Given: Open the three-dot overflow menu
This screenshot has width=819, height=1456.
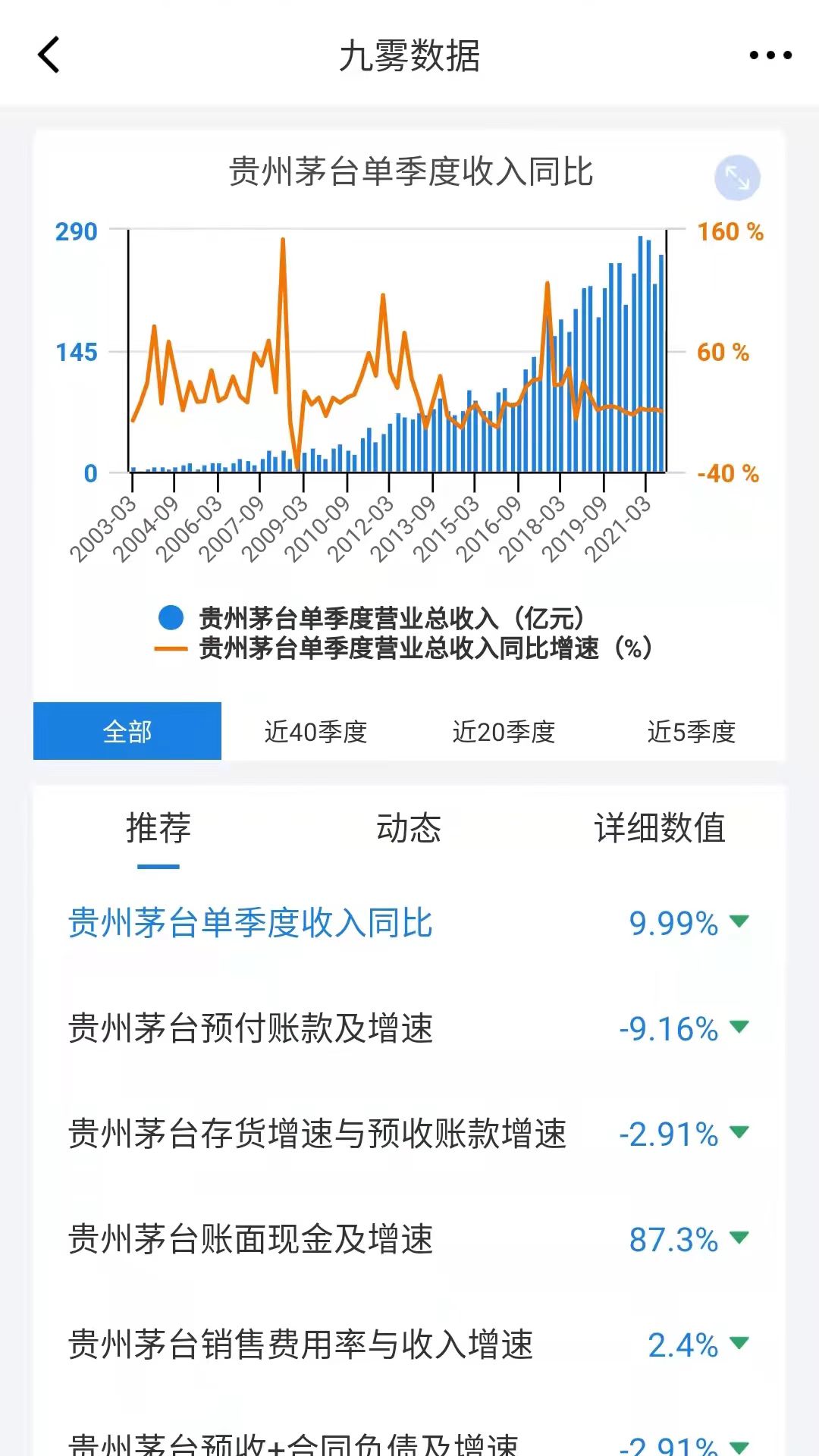Looking at the screenshot, I should click(770, 55).
